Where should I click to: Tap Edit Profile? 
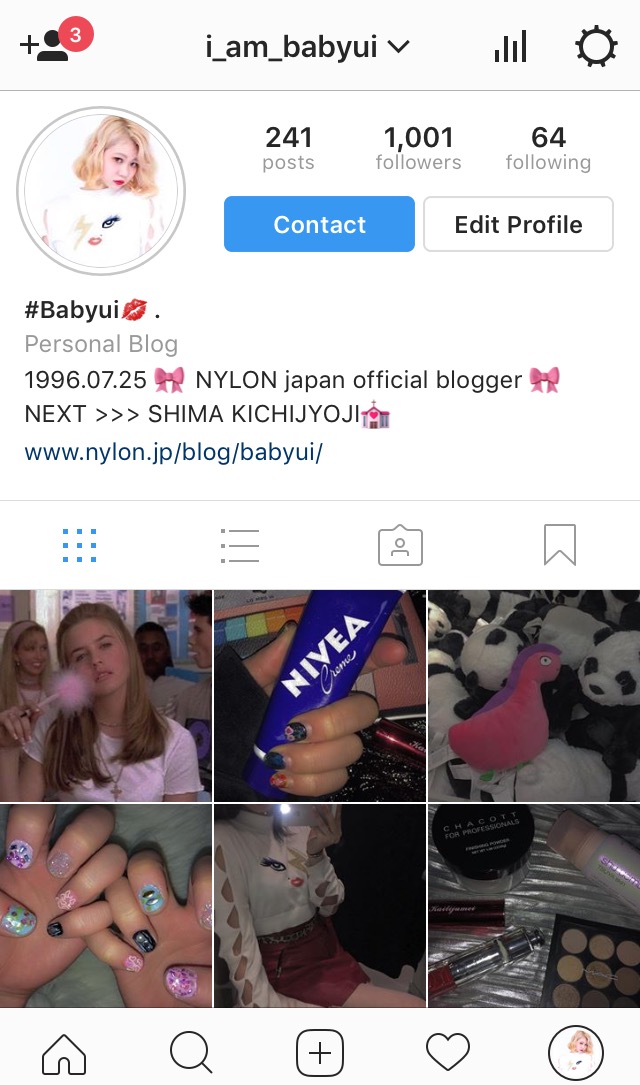(518, 224)
